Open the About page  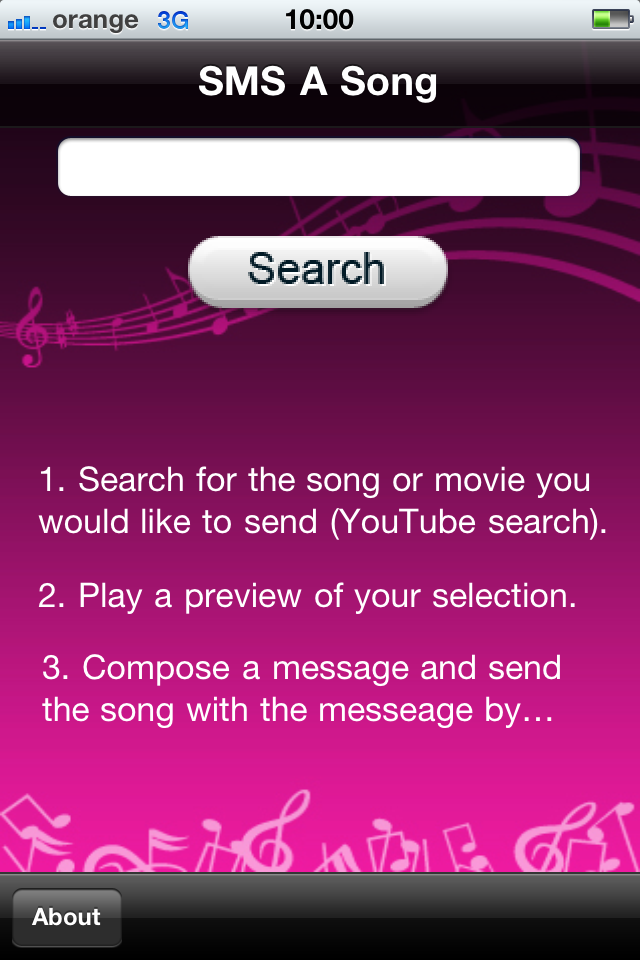point(67,917)
